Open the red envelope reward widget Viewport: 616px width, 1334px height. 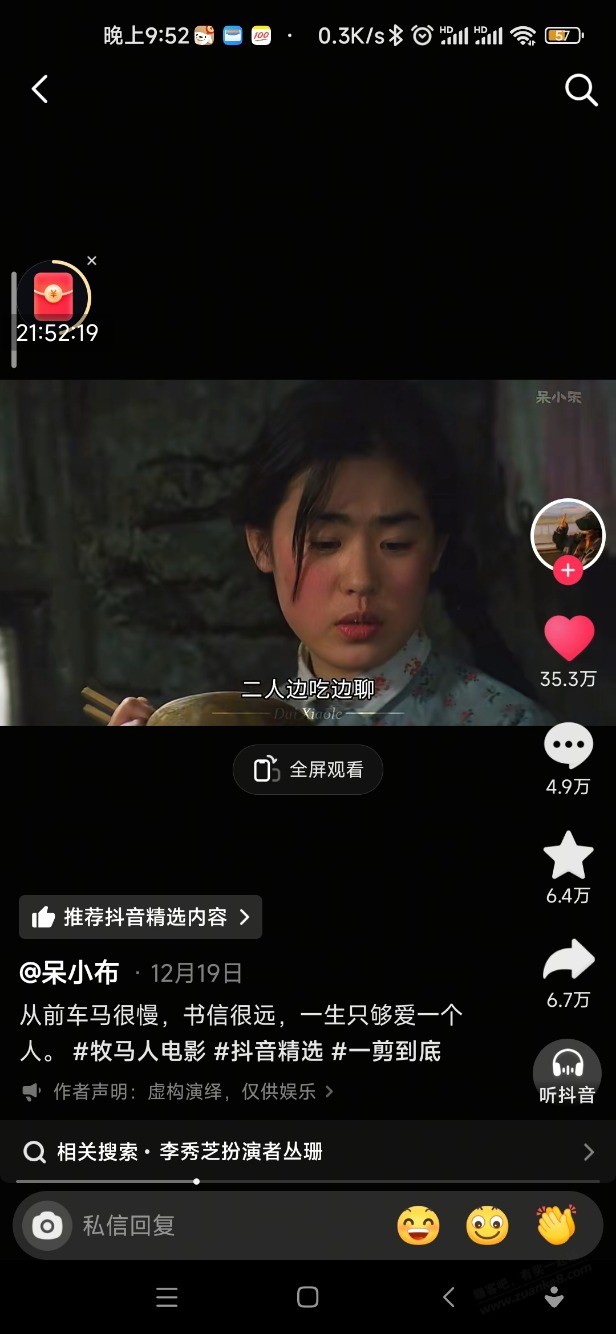pos(54,296)
